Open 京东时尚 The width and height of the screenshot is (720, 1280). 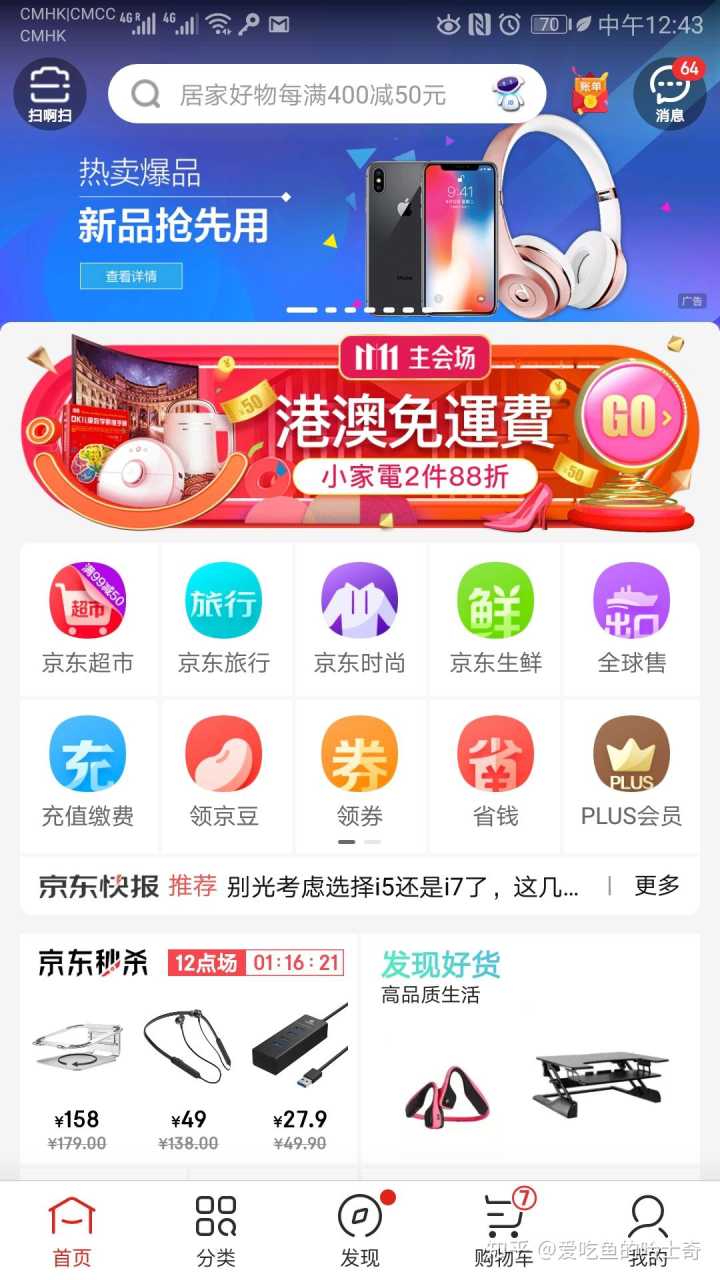pyautogui.click(x=360, y=618)
